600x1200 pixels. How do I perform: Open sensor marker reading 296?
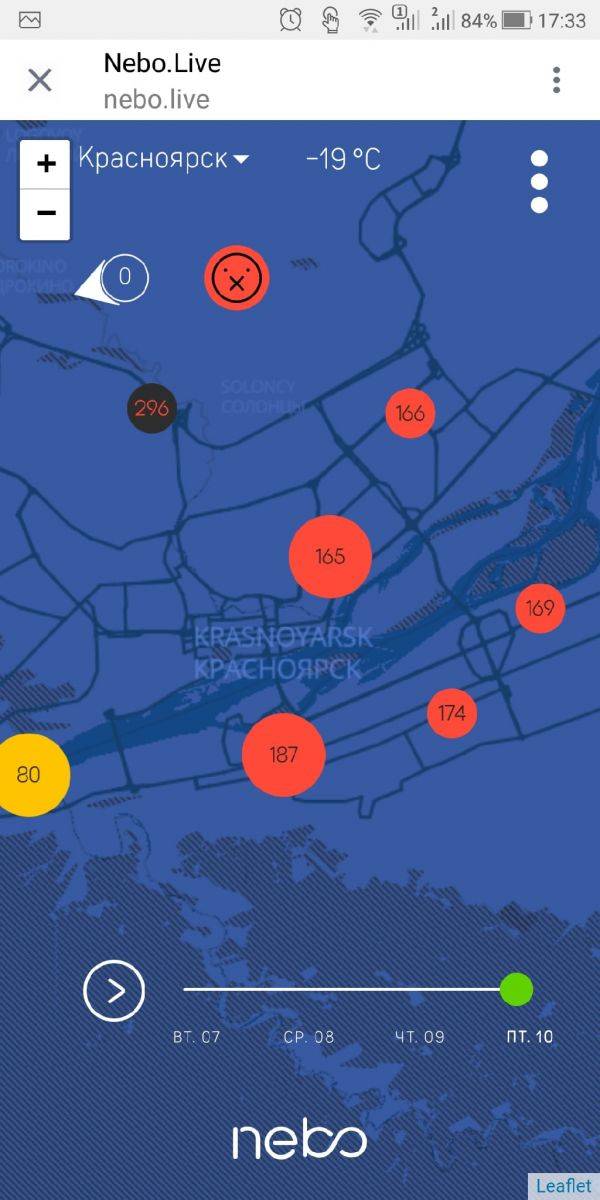[152, 408]
